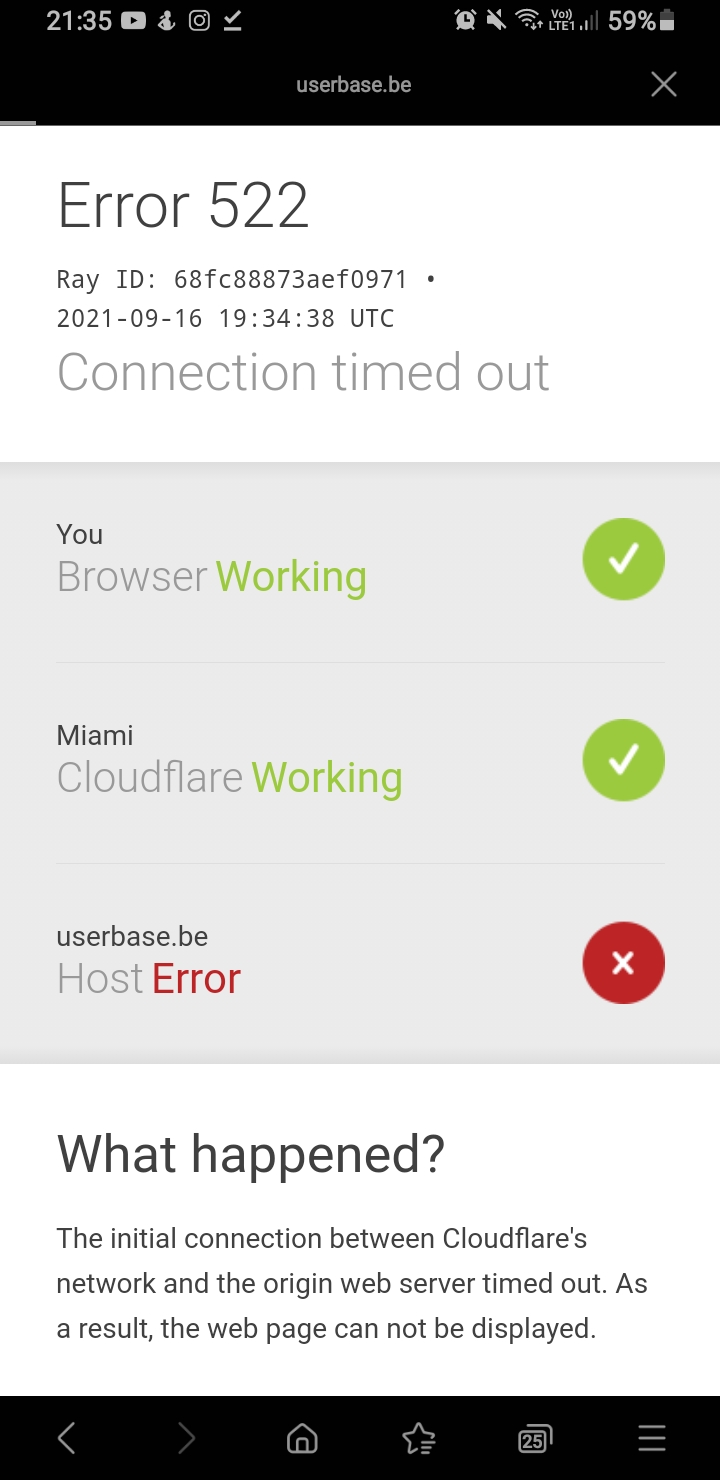This screenshot has width=720, height=1480.
Task: Go forward to the next page
Action: tap(185, 1438)
